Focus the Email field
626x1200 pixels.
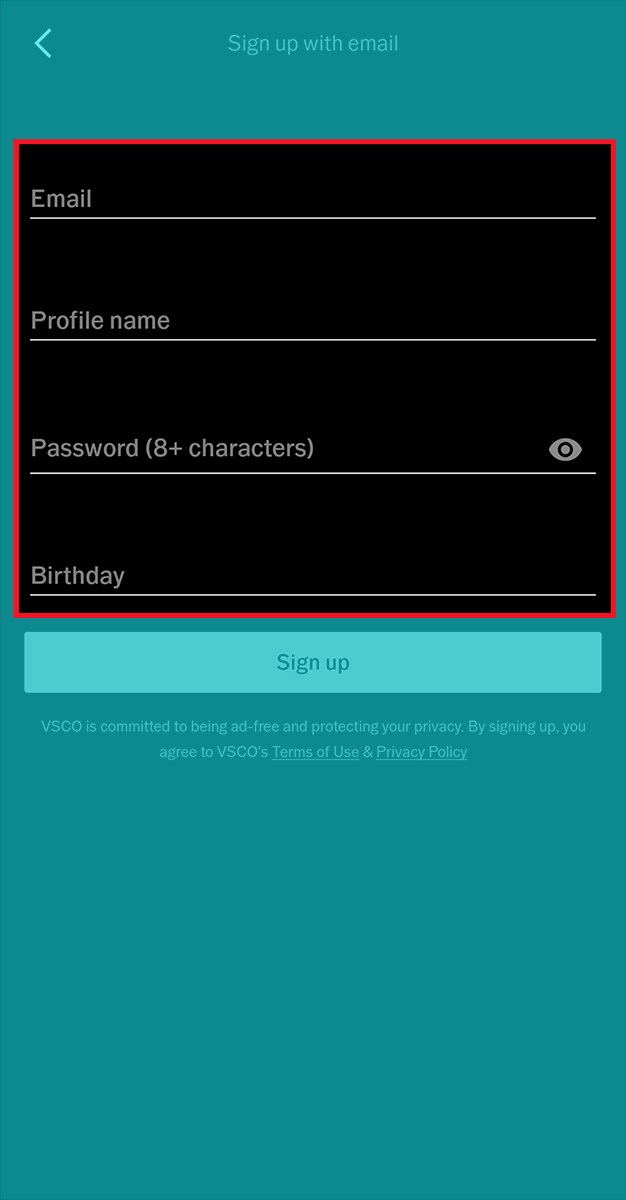pyautogui.click(x=312, y=198)
